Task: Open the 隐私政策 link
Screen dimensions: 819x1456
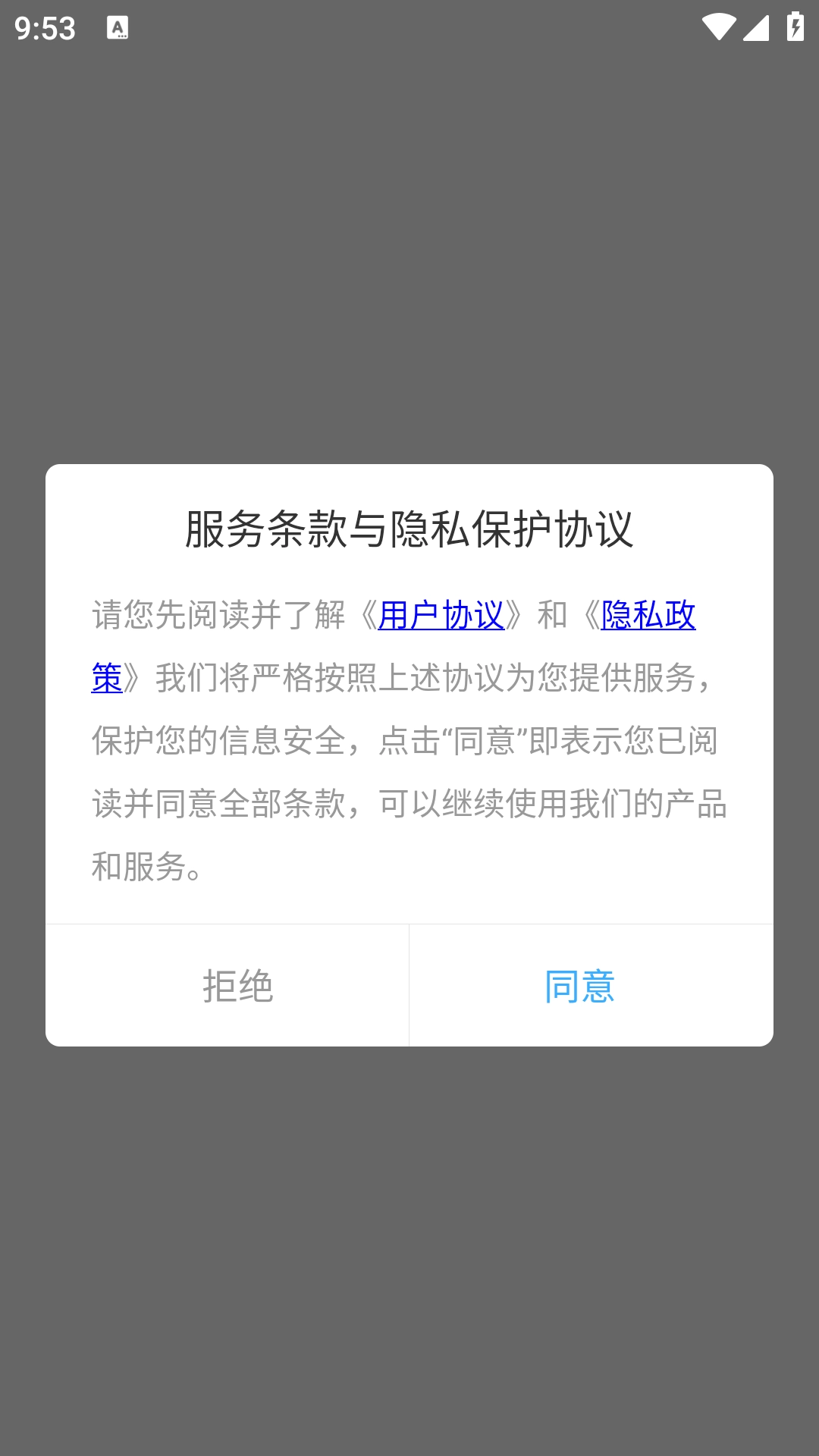Action: [x=648, y=615]
